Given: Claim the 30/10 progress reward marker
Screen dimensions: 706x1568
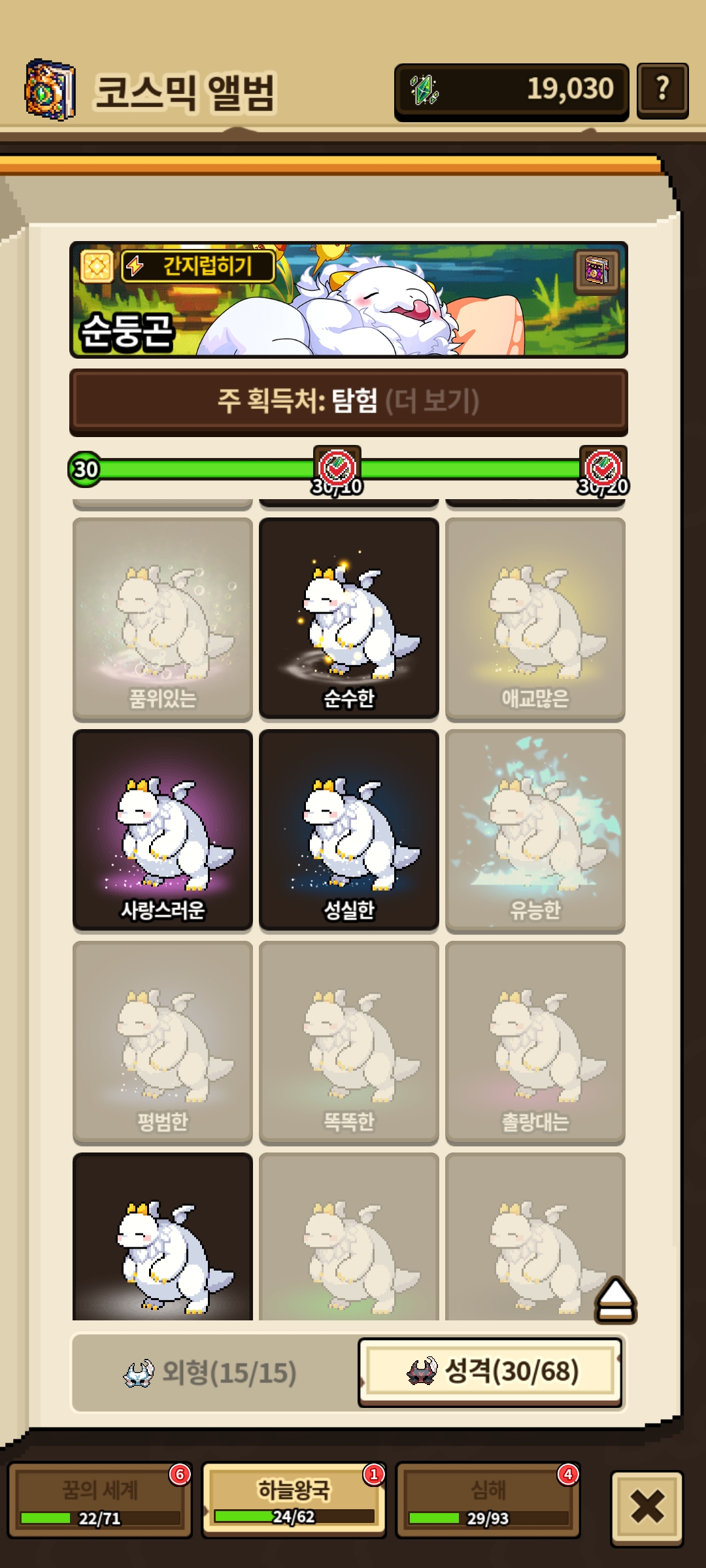Looking at the screenshot, I should tap(337, 468).
